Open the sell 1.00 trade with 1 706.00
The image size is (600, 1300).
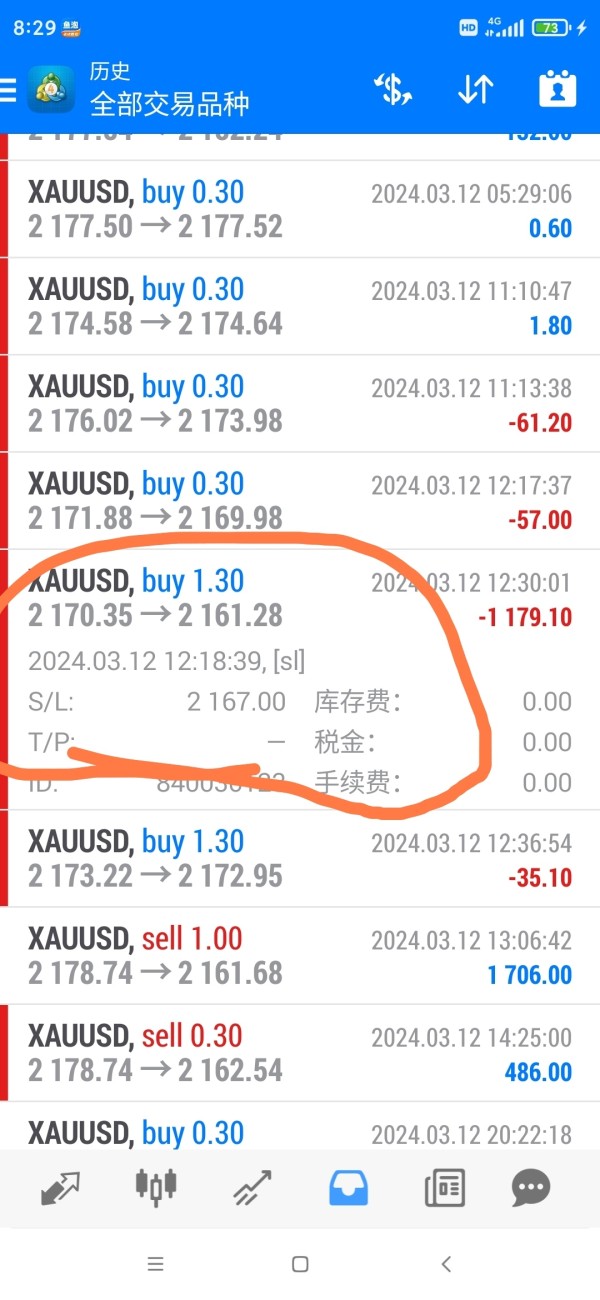coord(300,955)
